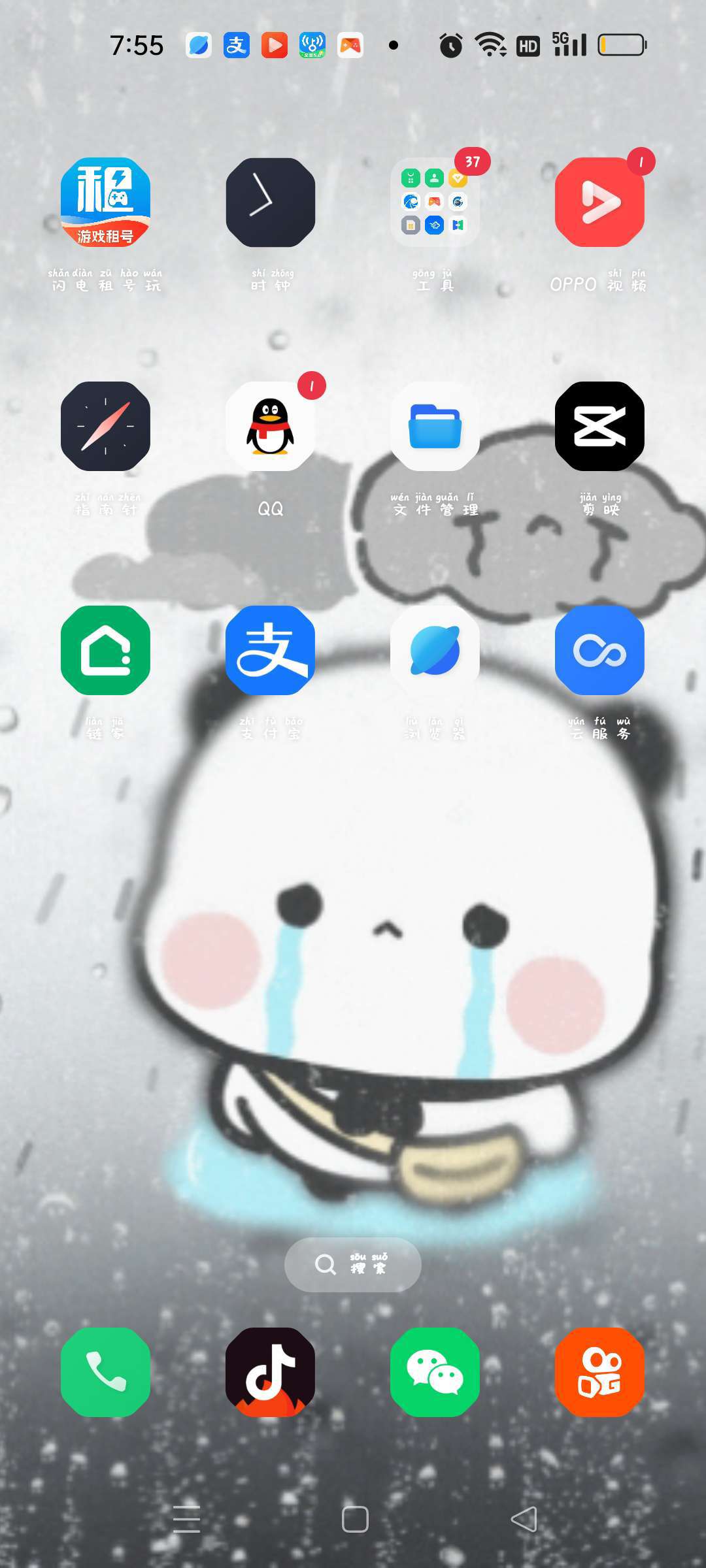Open WeChat from the dock
The image size is (706, 1568).
tap(435, 1372)
